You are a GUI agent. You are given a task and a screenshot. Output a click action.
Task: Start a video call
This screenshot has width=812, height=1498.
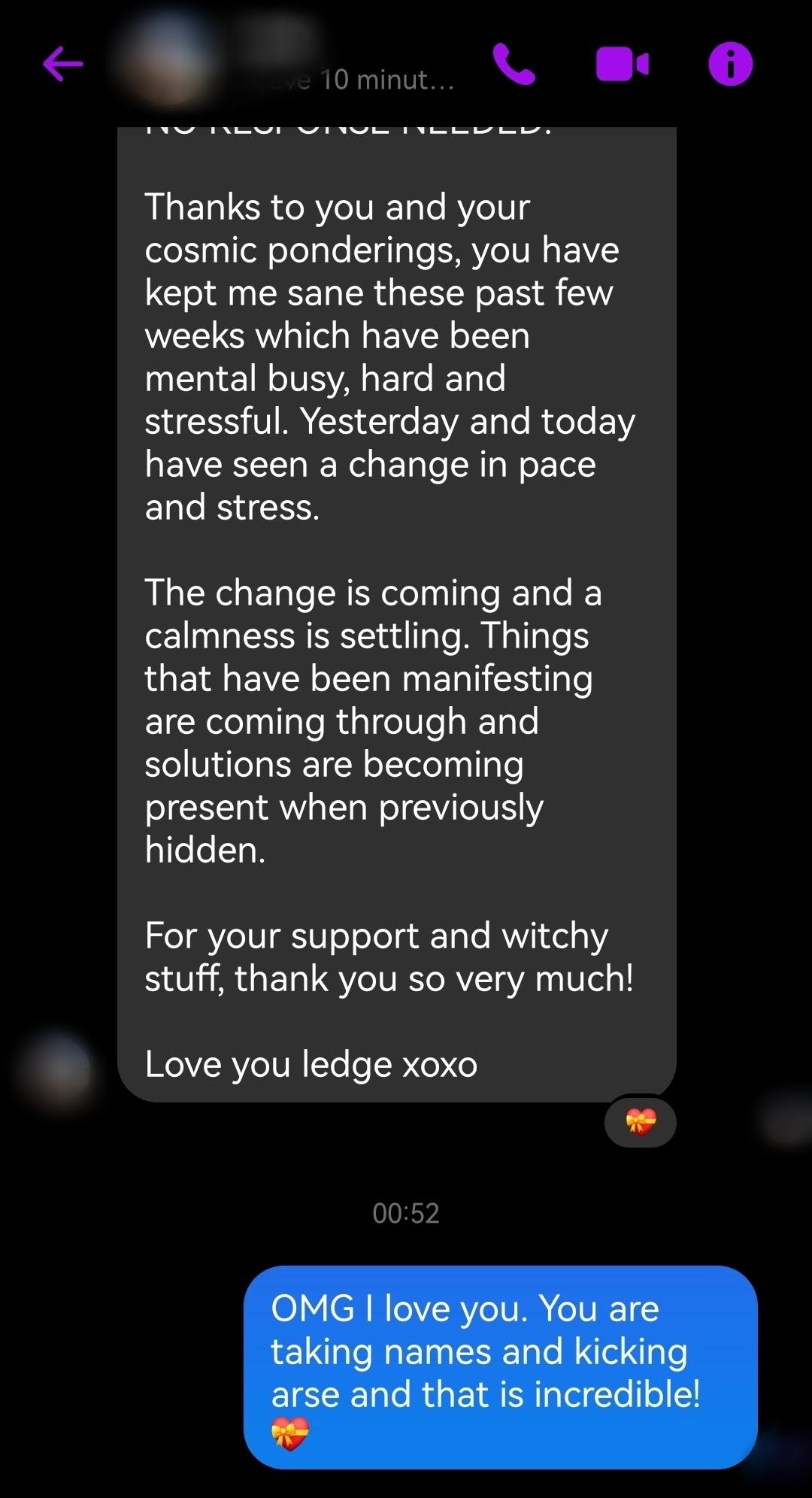[622, 64]
